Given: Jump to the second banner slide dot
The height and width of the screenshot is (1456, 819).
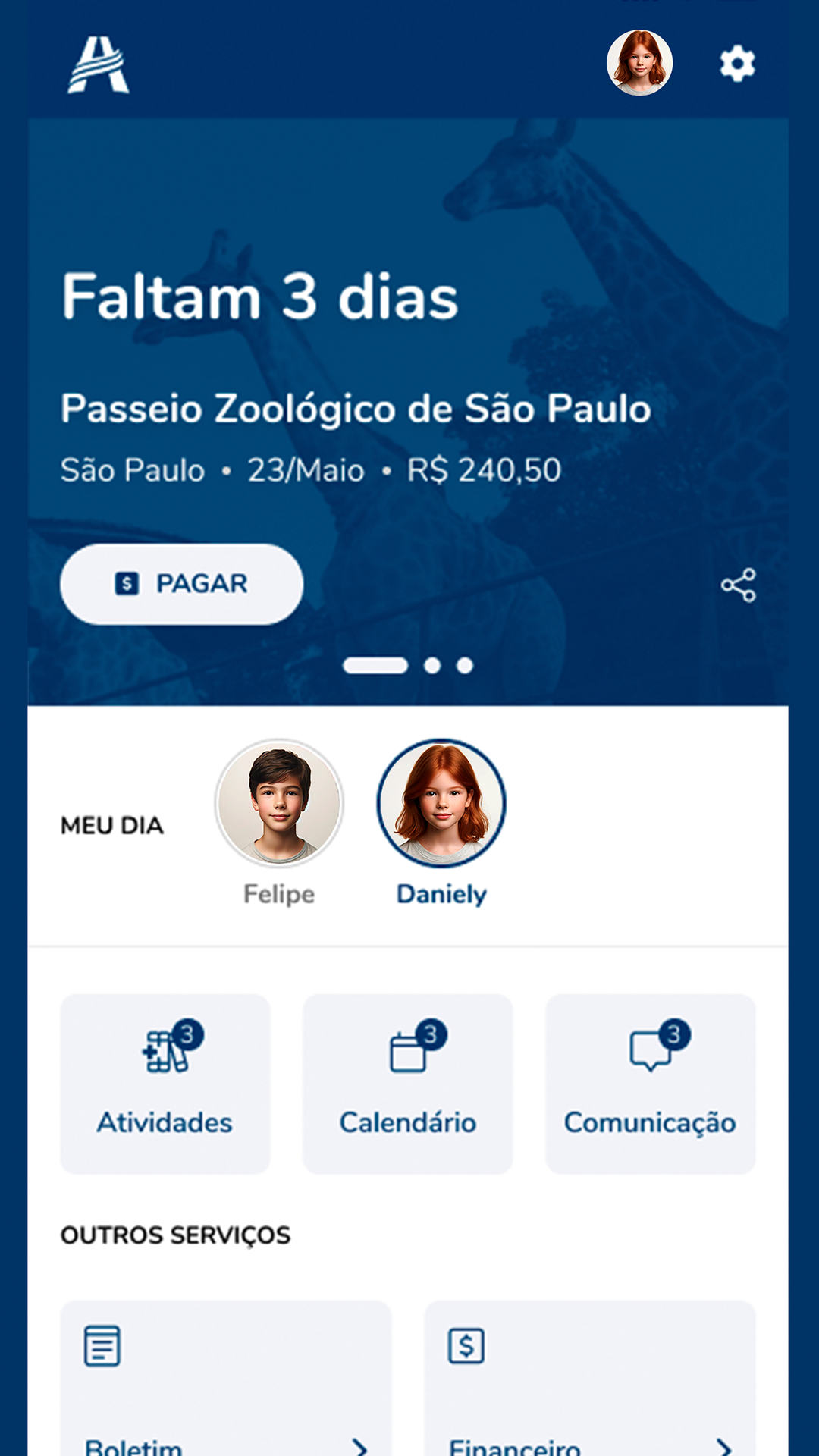Looking at the screenshot, I should tap(432, 666).
